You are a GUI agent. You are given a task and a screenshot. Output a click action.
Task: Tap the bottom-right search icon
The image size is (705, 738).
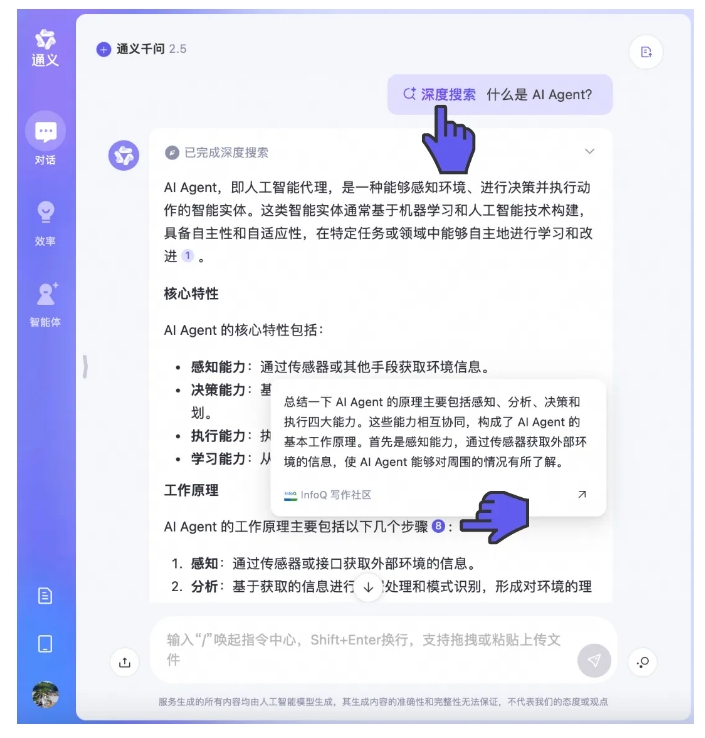pos(644,661)
